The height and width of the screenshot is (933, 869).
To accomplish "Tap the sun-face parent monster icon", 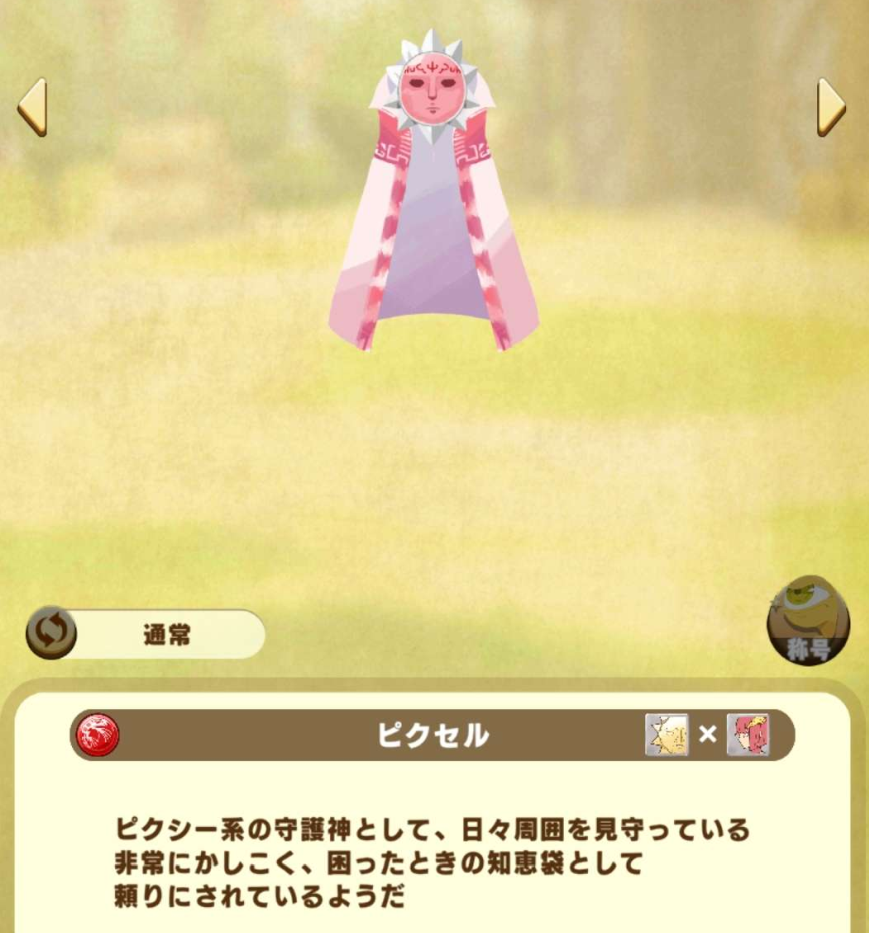I will pos(666,735).
